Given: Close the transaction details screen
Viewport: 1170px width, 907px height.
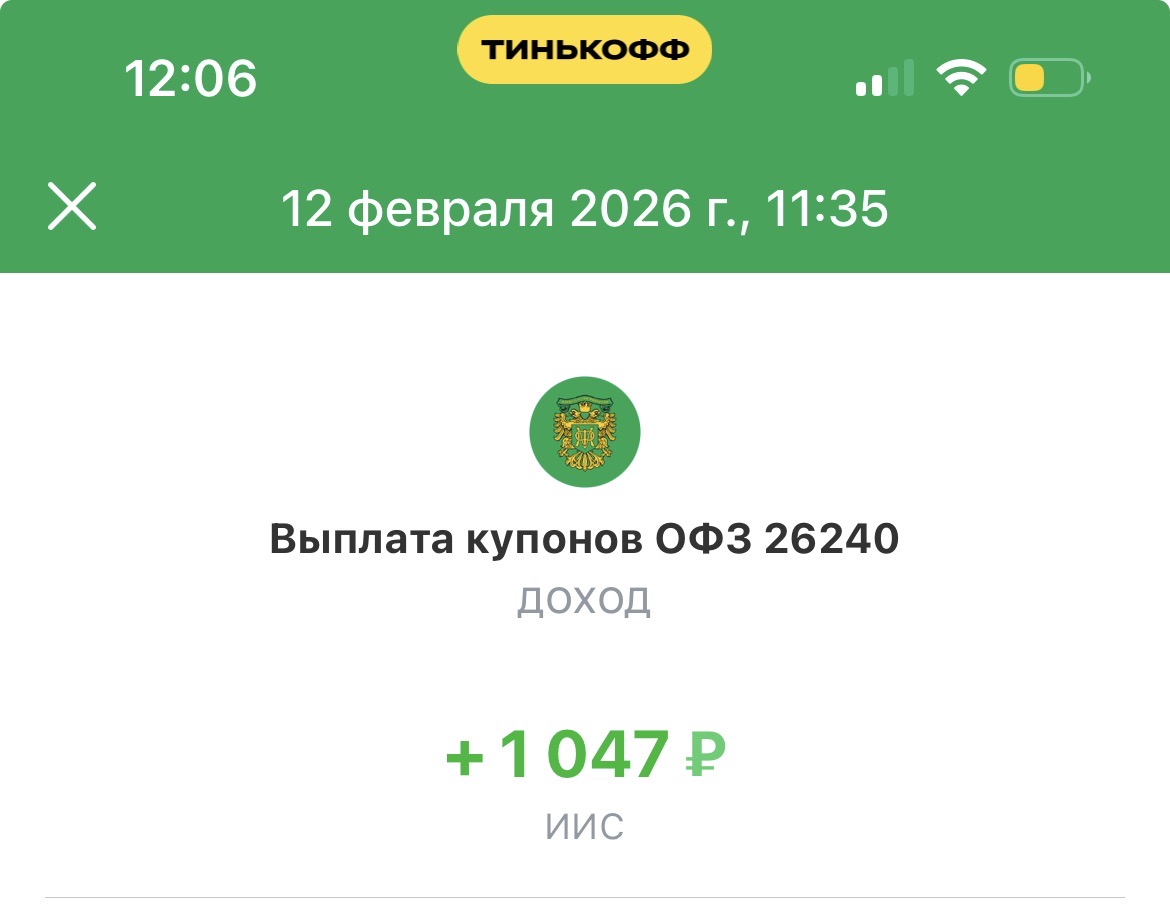Looking at the screenshot, I should tap(73, 207).
